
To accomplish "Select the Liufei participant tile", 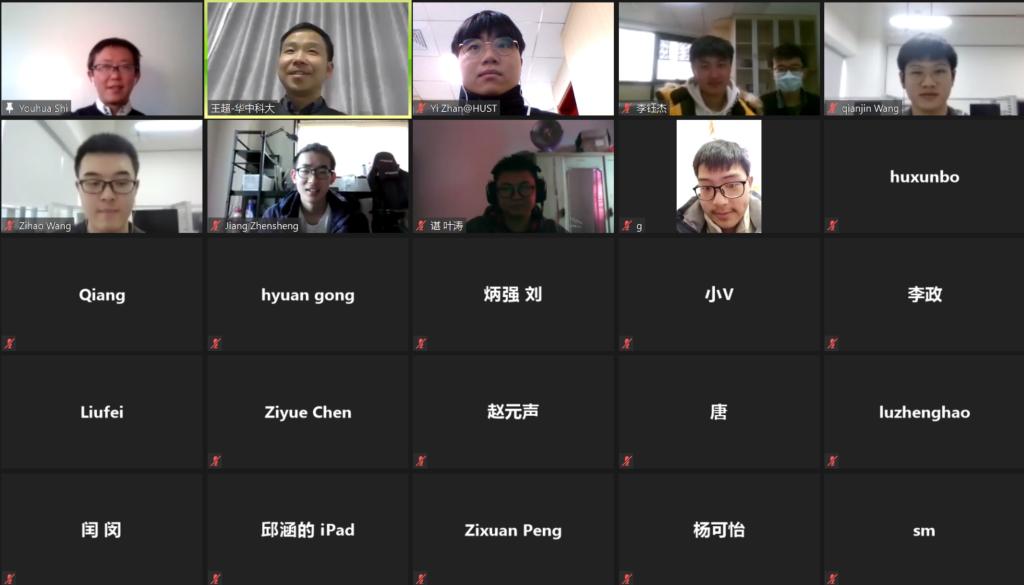I will pyautogui.click(x=101, y=412).
